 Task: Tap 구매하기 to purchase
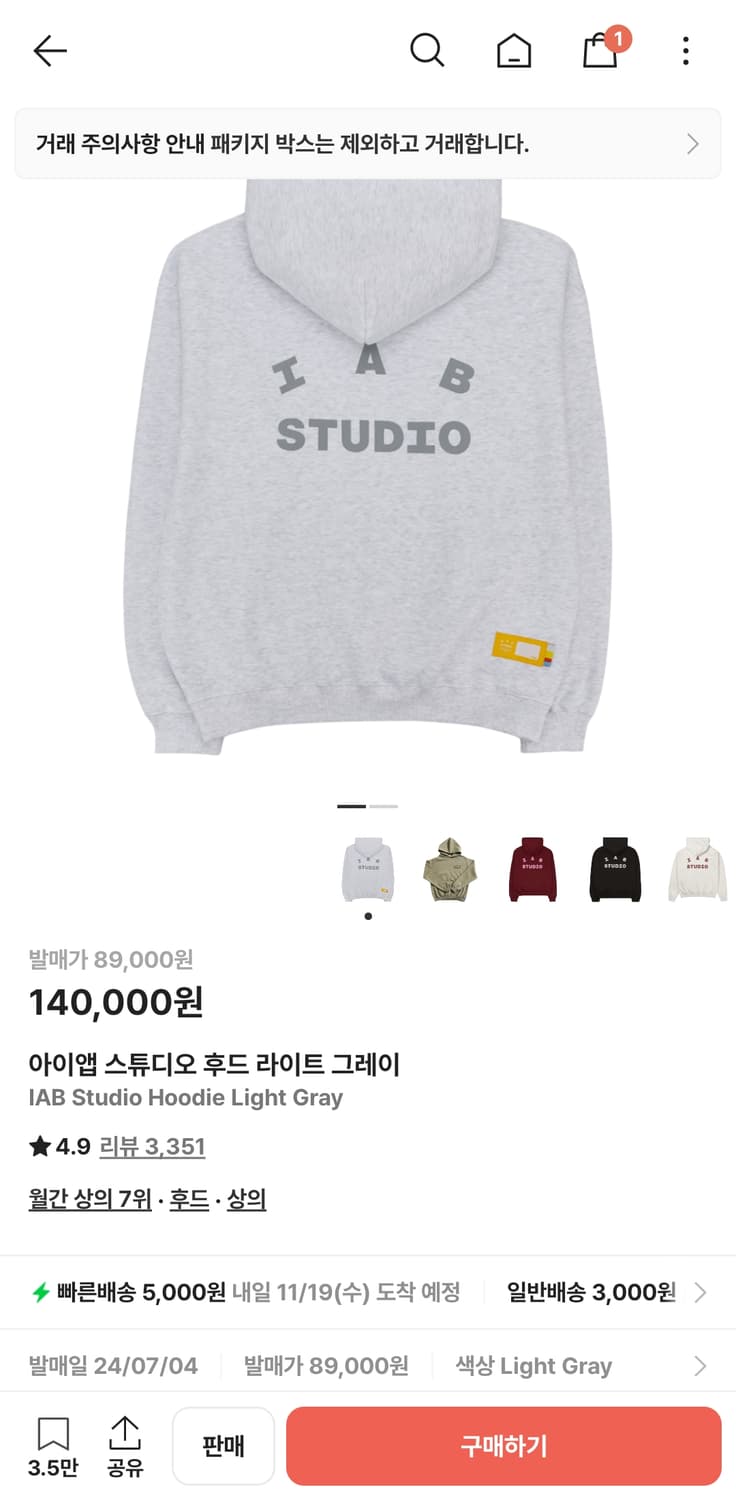coord(503,1444)
